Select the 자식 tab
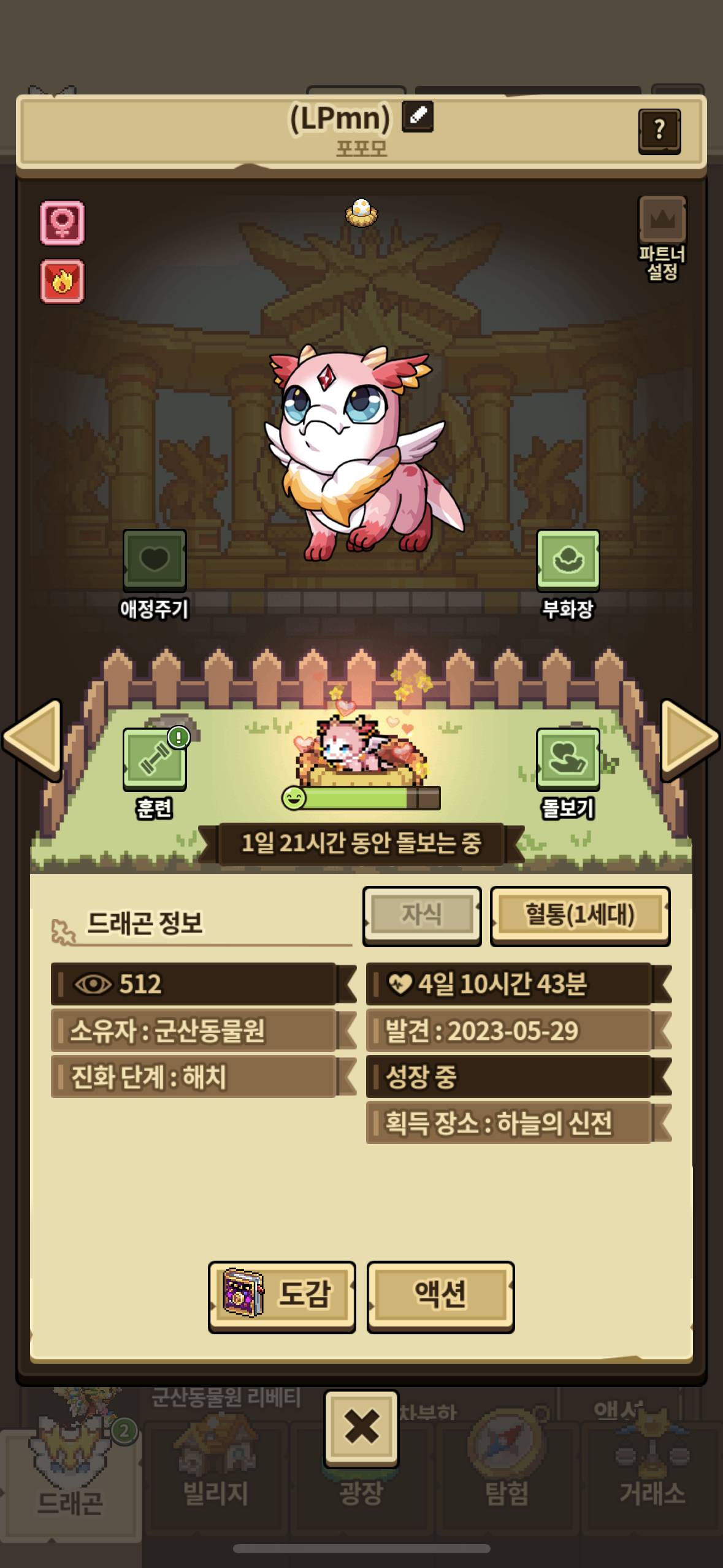723x1568 pixels. pos(422,915)
